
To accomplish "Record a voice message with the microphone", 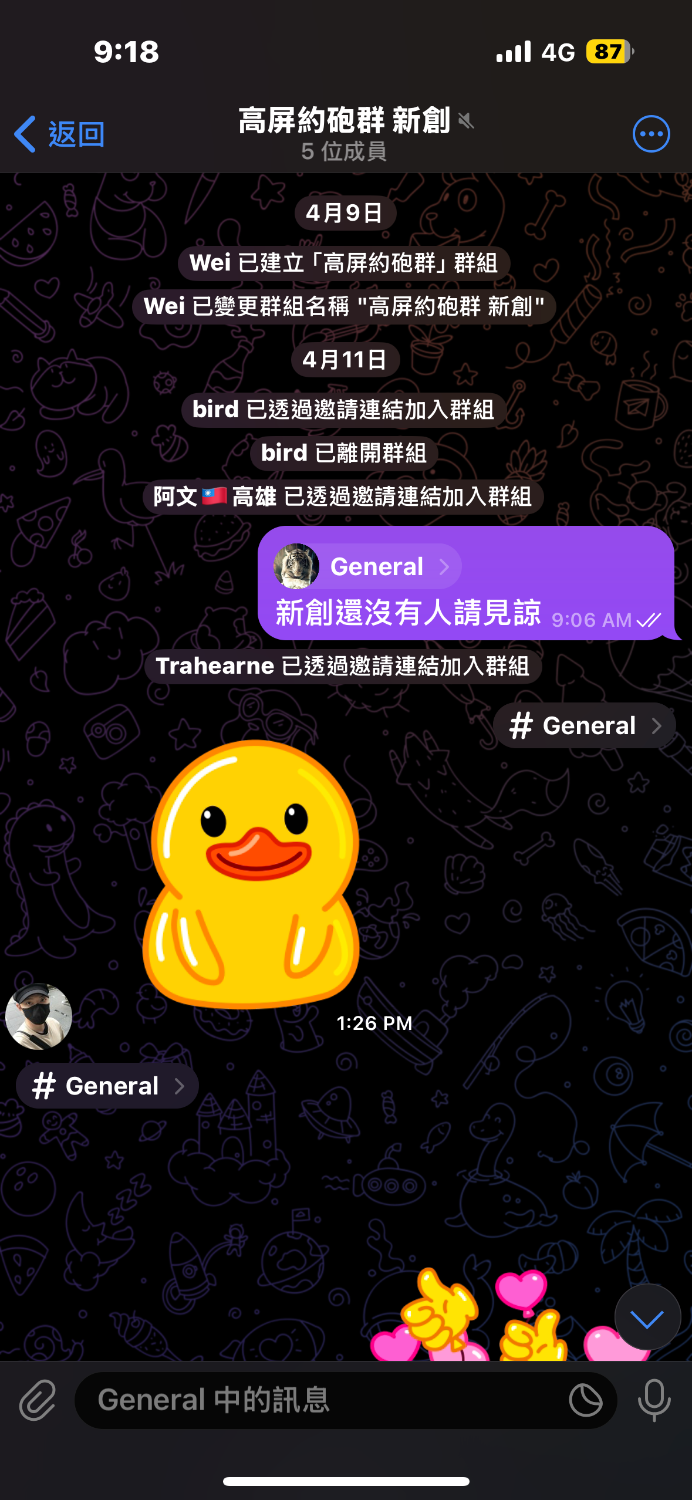I will pos(654,1400).
